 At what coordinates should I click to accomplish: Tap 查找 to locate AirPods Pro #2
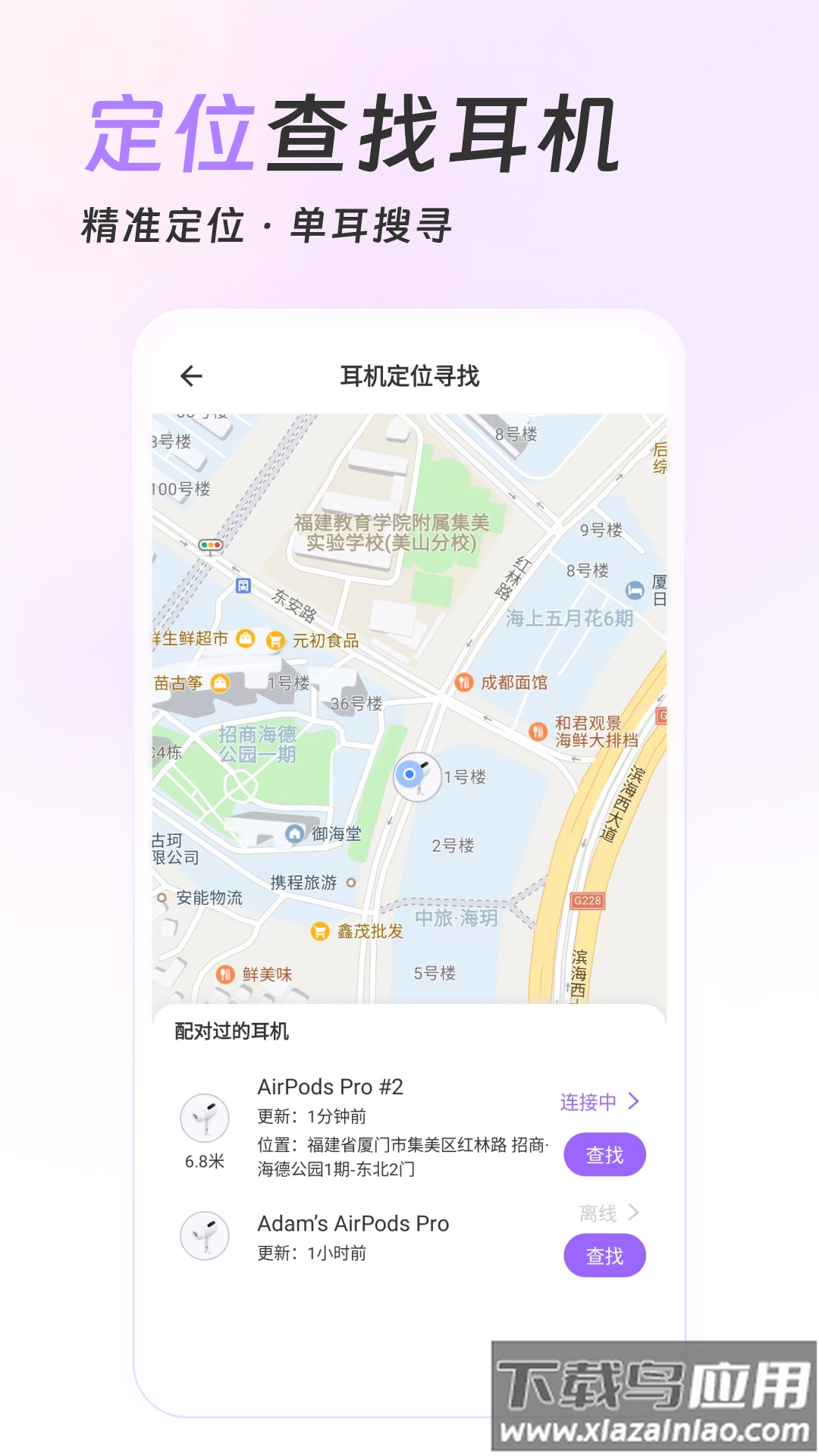coord(604,1154)
